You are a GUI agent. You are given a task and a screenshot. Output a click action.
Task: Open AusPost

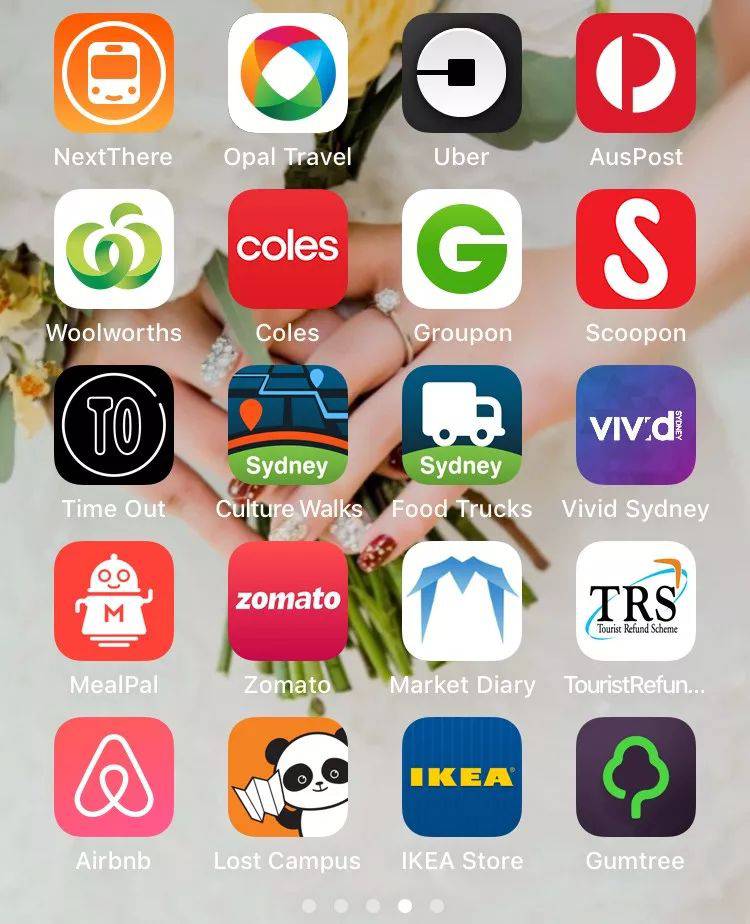pos(636,73)
